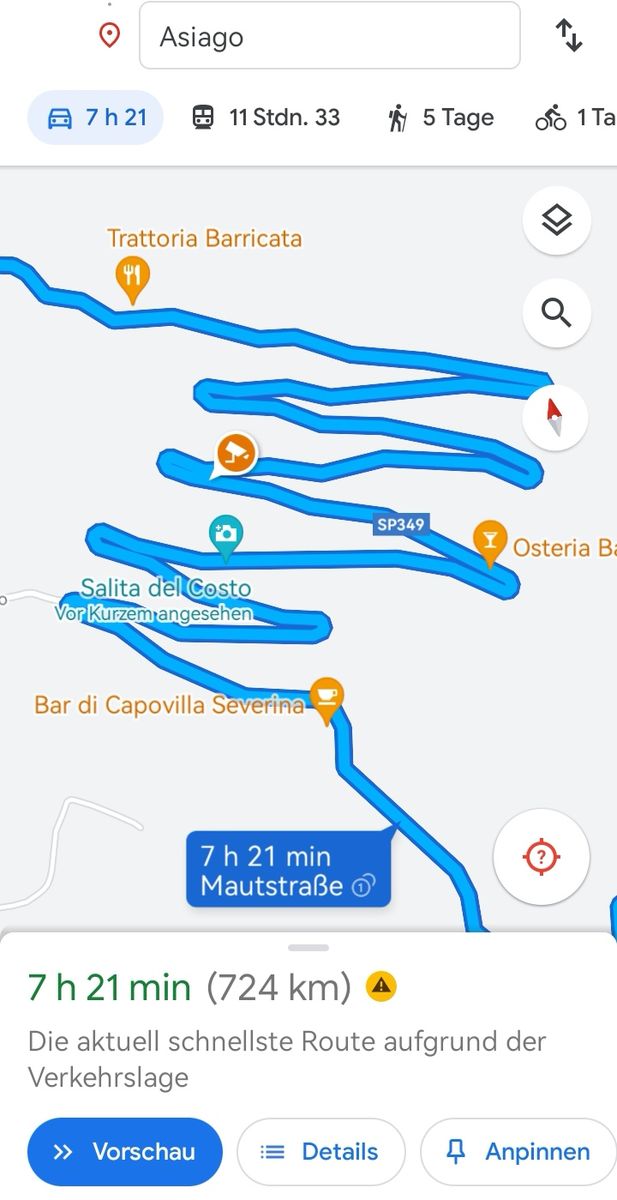Image resolution: width=617 pixels, height=1200 pixels.
Task: Open Bar di Capovilla Severina marker
Action: pyautogui.click(x=326, y=697)
